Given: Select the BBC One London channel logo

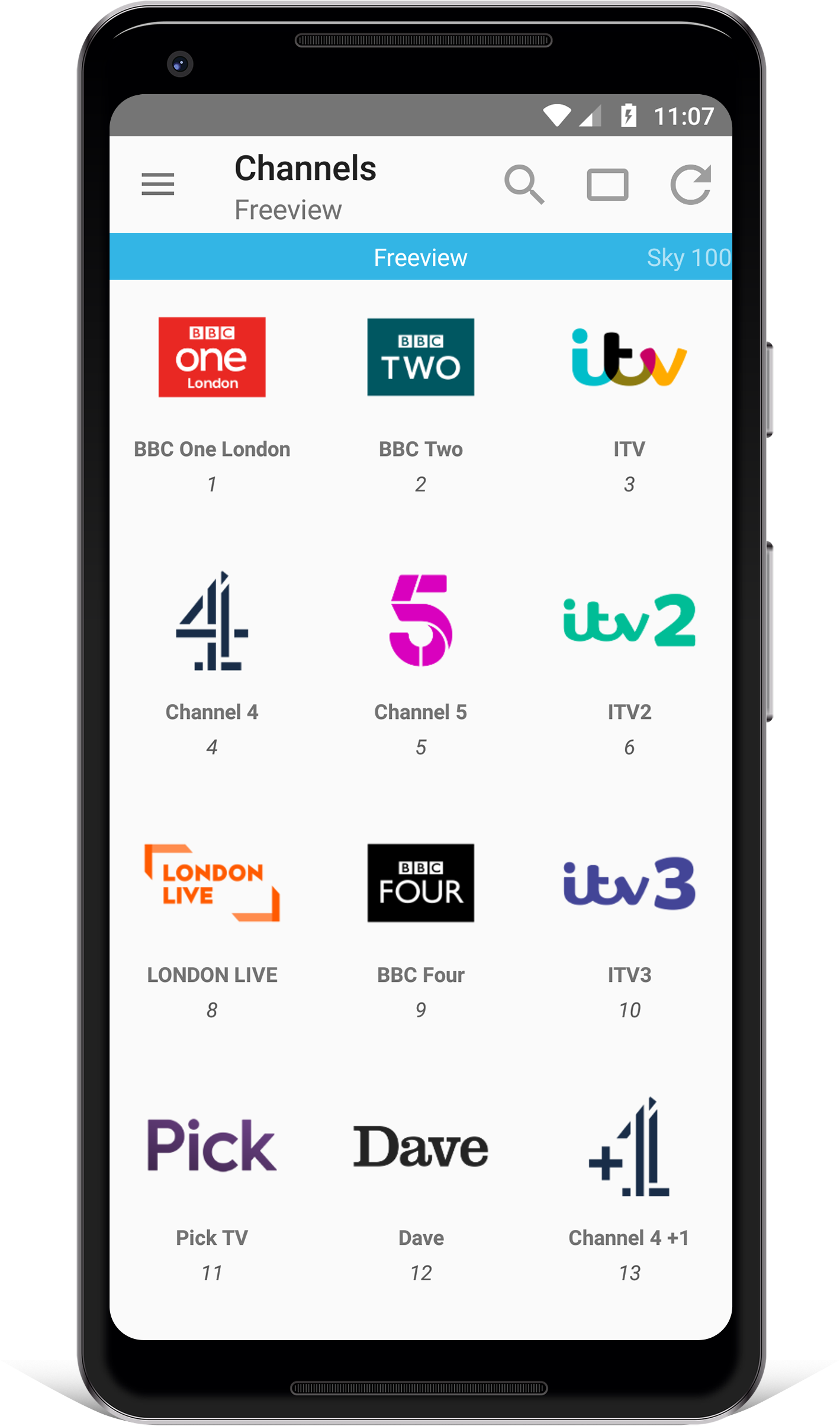Looking at the screenshot, I should click(211, 356).
